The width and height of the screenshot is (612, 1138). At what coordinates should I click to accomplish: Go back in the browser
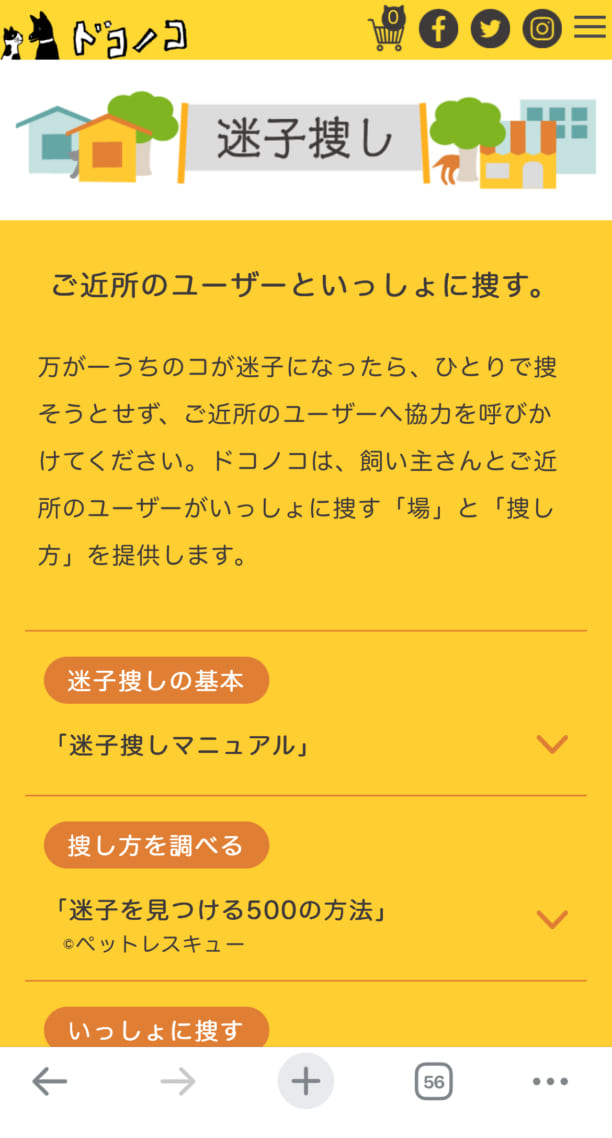(50, 1081)
